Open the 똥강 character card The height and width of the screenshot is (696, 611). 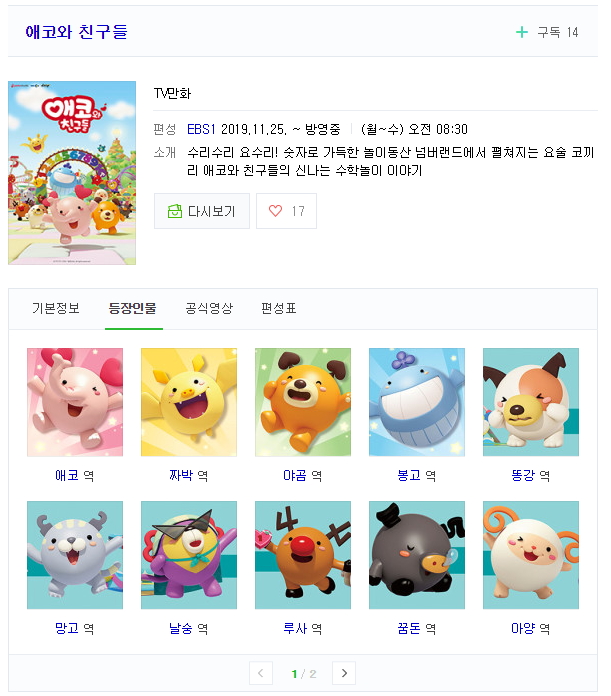531,403
